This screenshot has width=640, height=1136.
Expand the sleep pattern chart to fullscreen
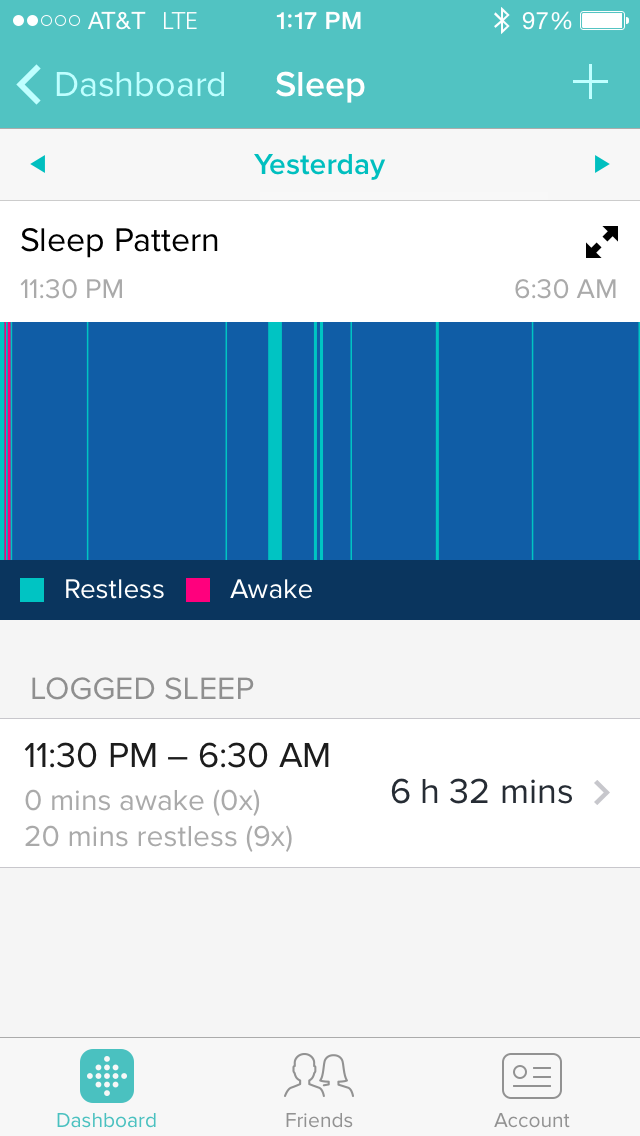pos(601,242)
